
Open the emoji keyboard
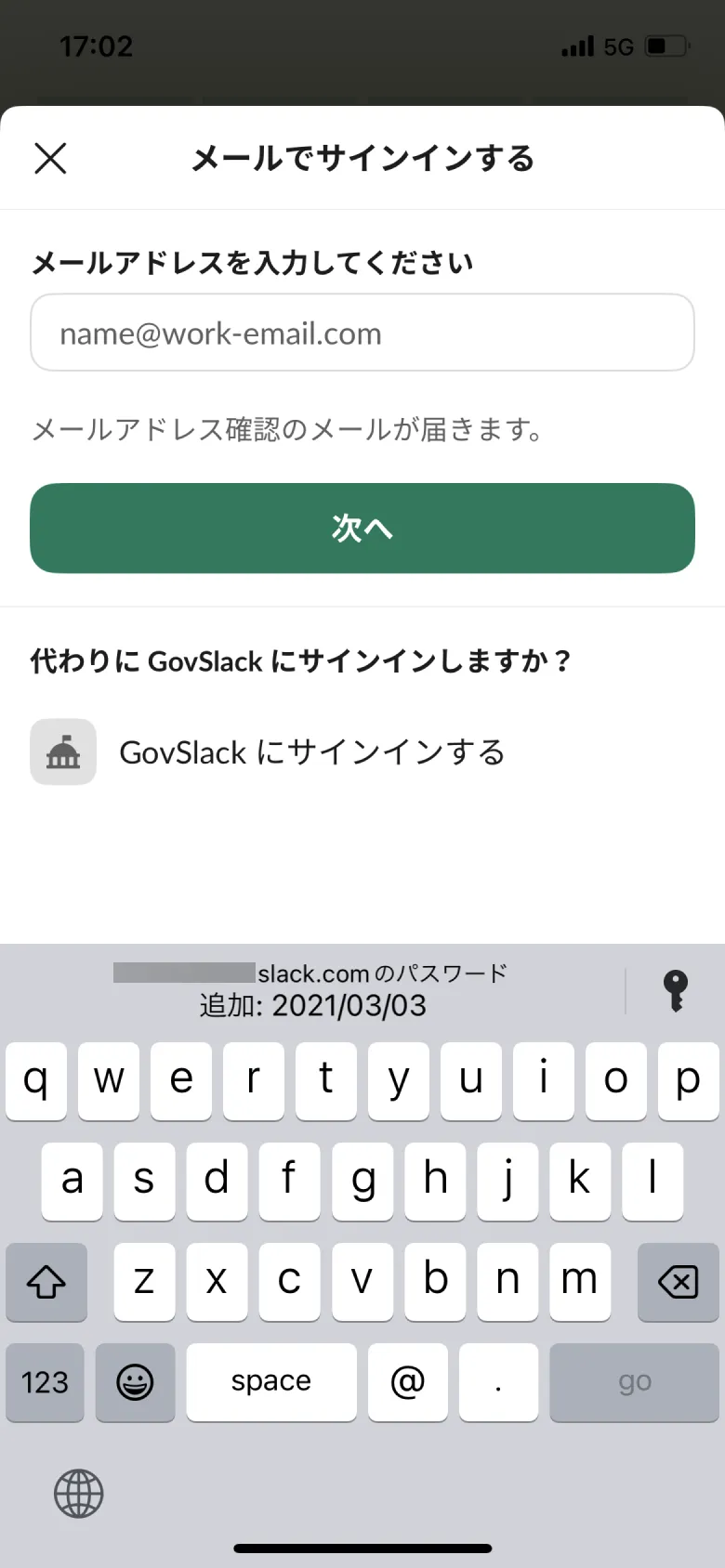tap(136, 1382)
